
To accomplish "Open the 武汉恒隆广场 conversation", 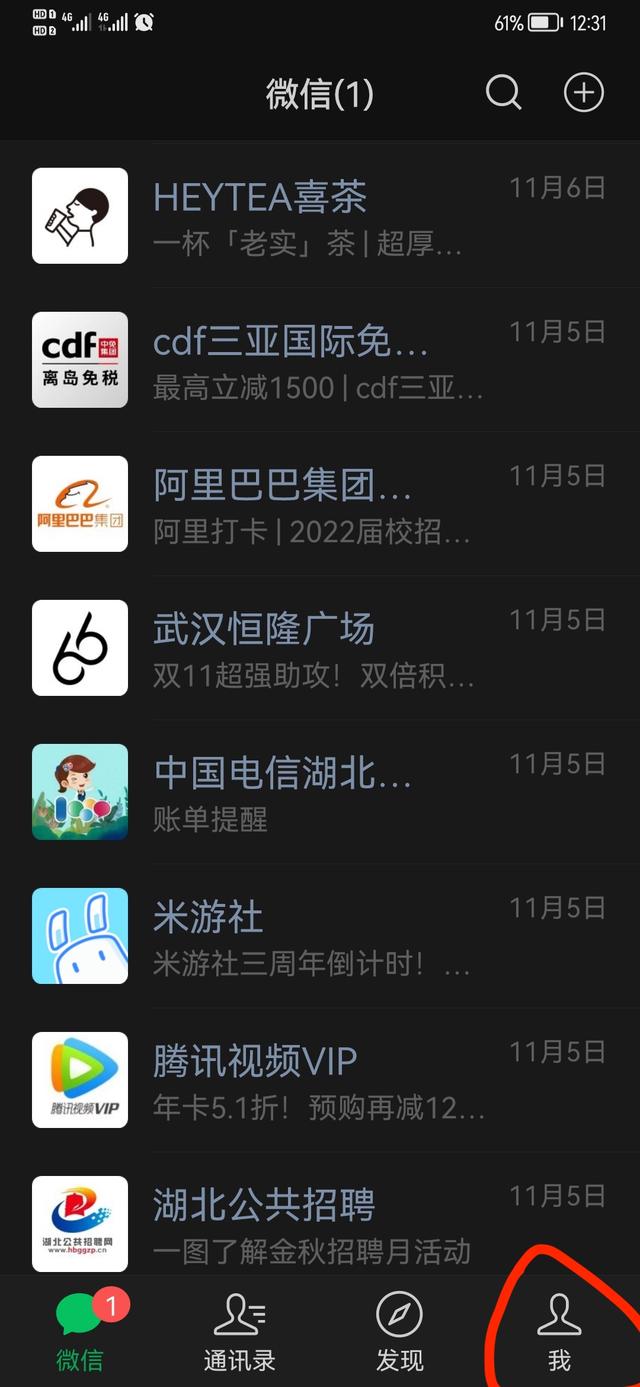I will pyautogui.click(x=320, y=648).
